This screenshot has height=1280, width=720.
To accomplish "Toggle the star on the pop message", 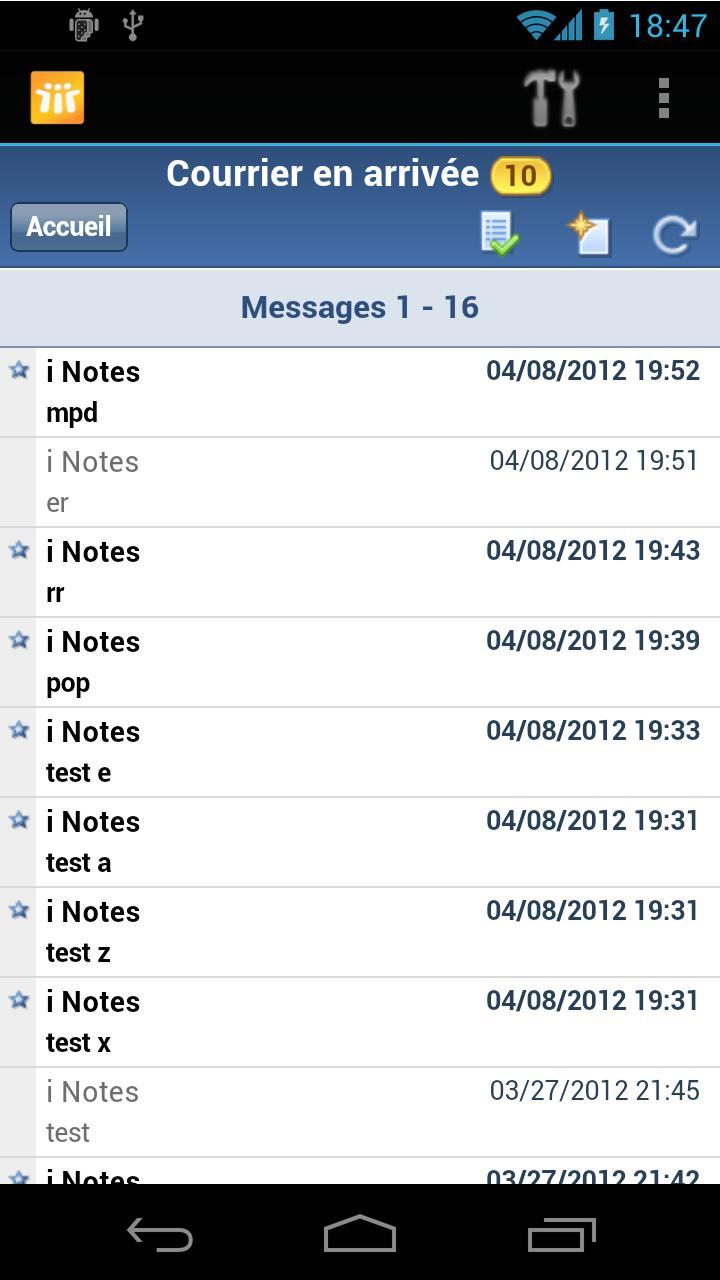I will 18,640.
